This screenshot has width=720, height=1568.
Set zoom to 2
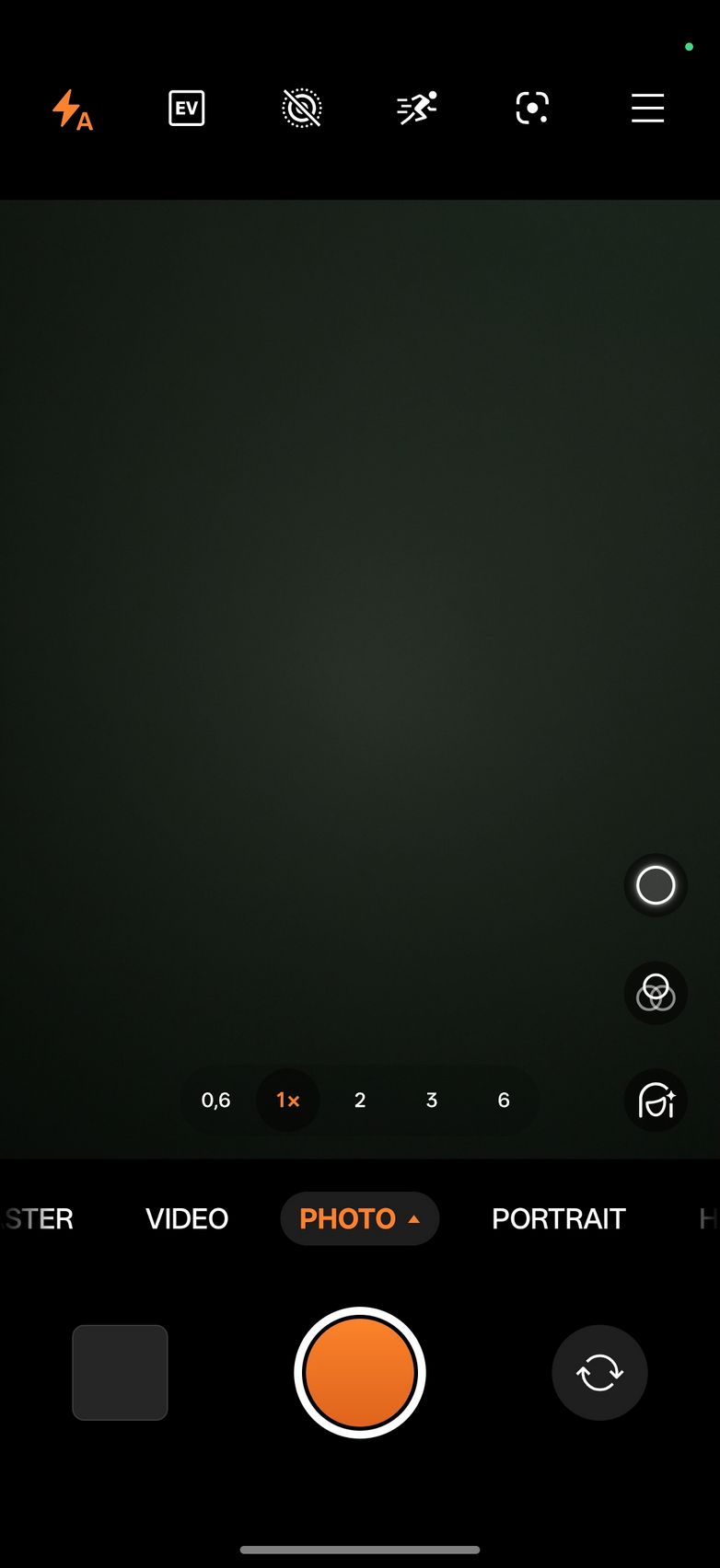click(360, 1101)
